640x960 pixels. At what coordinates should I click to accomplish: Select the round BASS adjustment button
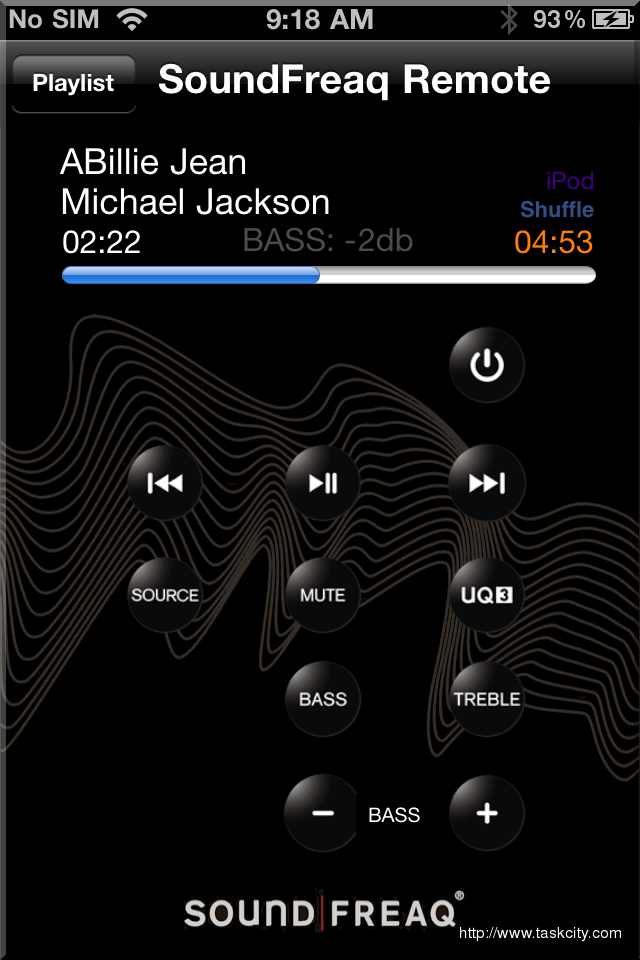(323, 700)
